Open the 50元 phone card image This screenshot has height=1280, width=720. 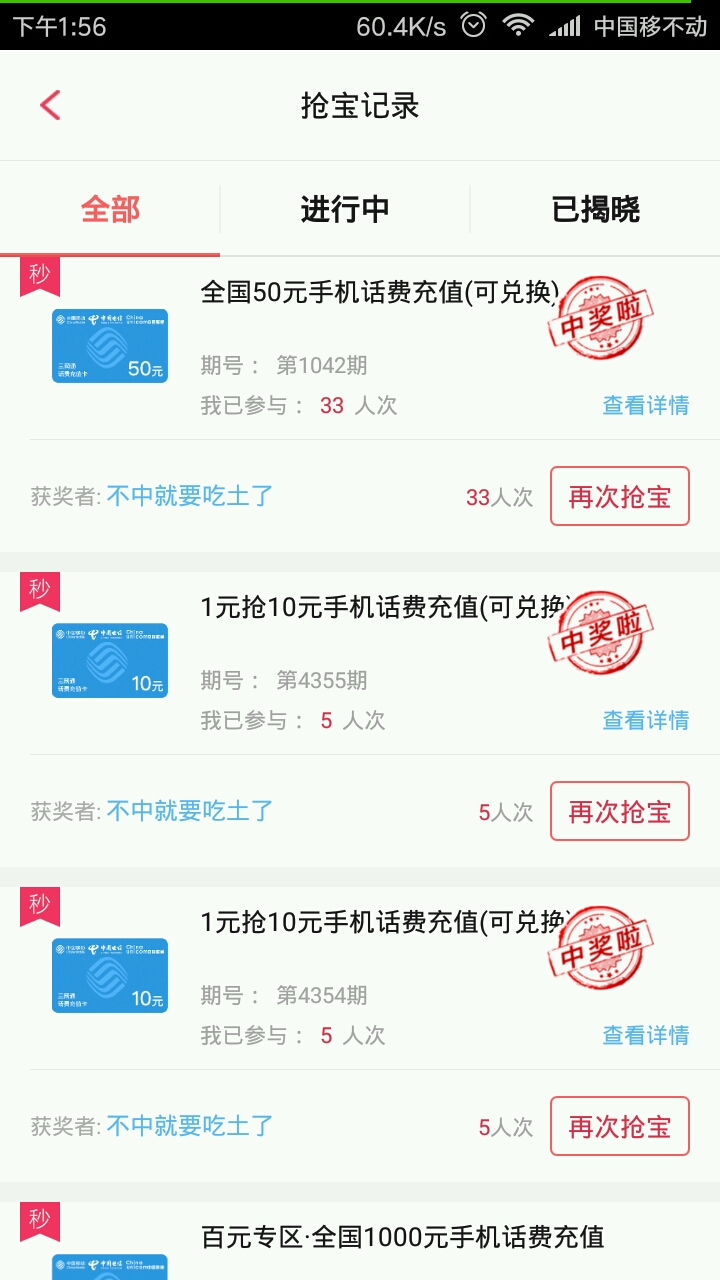tap(110, 345)
